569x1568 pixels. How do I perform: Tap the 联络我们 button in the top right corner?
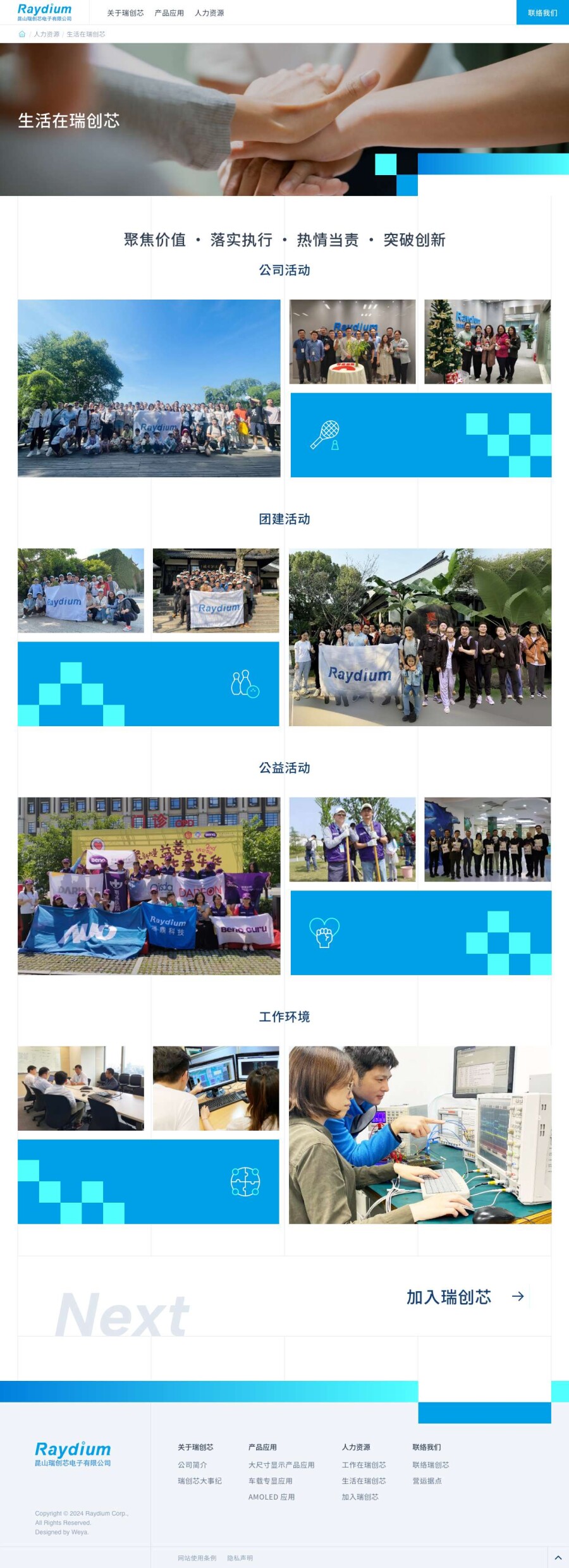pyautogui.click(x=542, y=13)
